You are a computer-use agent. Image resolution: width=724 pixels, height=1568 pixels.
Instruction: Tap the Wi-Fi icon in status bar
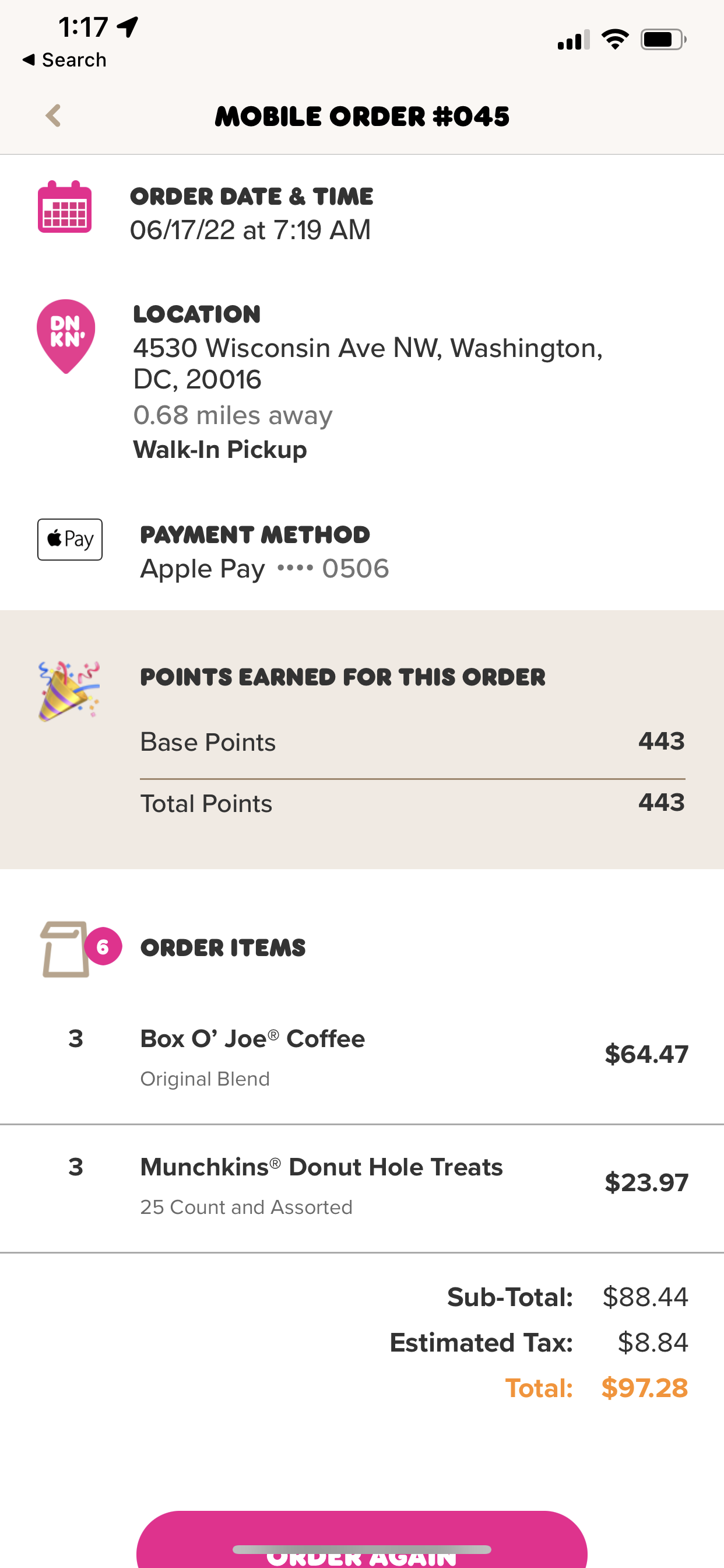tap(614, 38)
